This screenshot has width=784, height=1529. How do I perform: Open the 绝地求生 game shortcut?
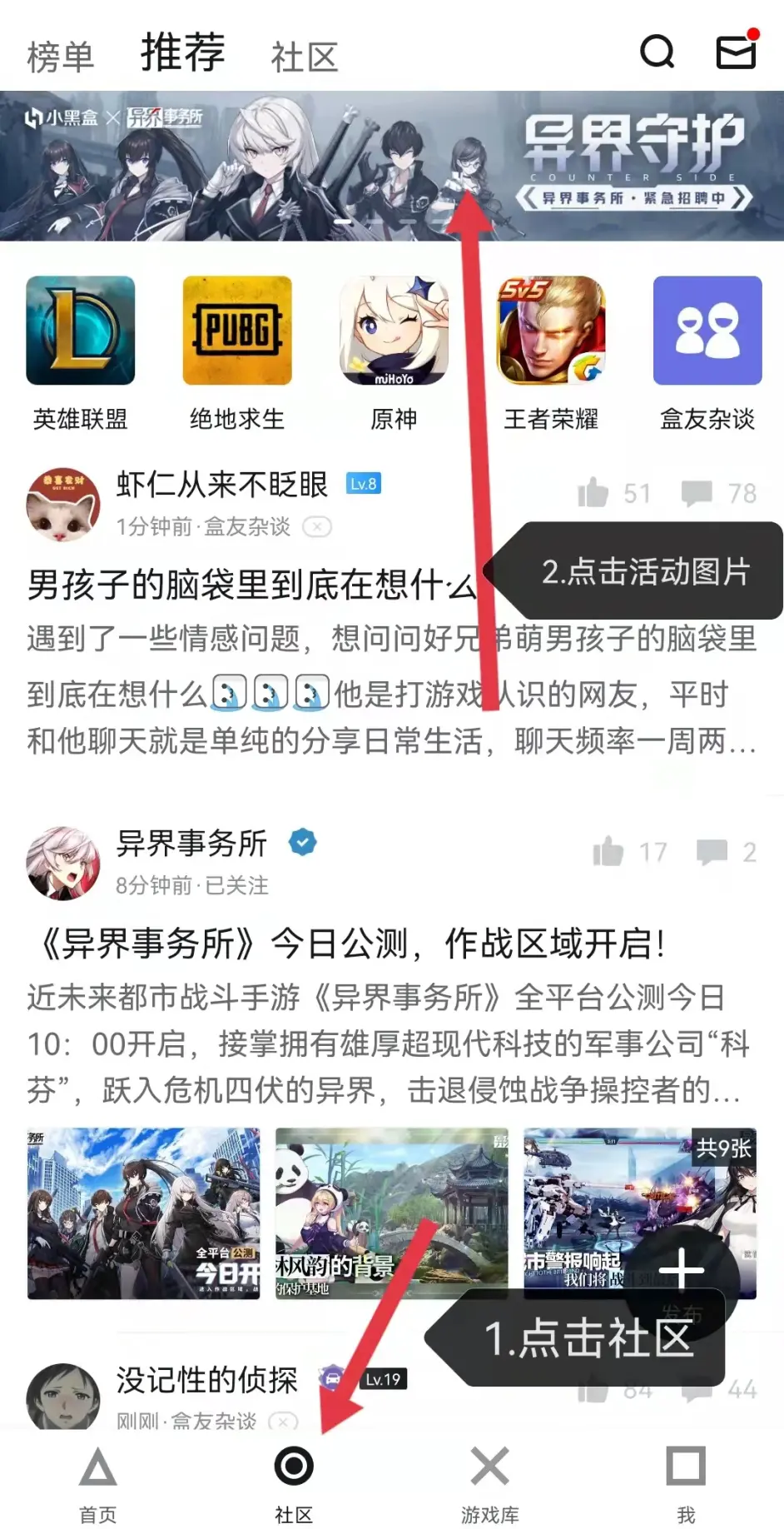(237, 331)
